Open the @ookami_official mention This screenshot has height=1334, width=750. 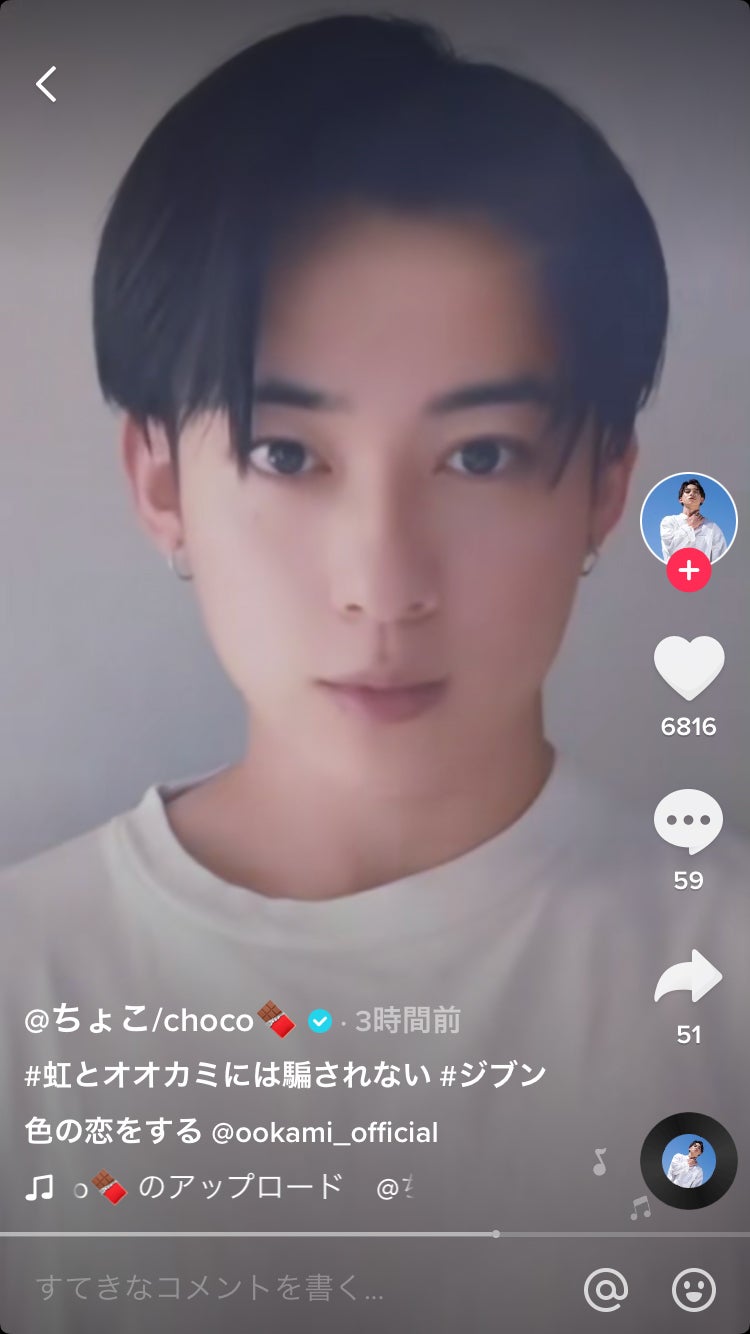pos(325,1132)
